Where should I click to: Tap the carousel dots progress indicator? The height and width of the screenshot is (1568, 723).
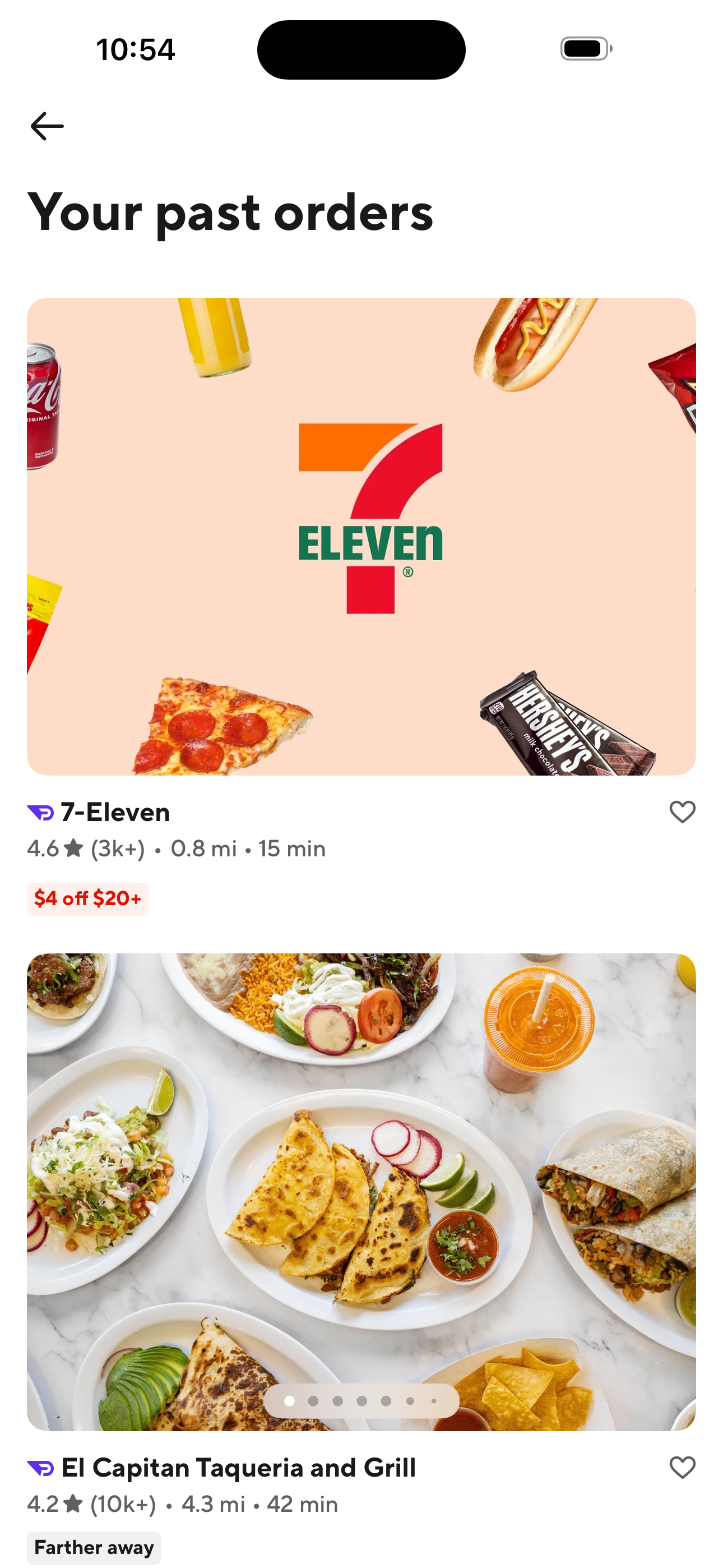pyautogui.click(x=361, y=1401)
